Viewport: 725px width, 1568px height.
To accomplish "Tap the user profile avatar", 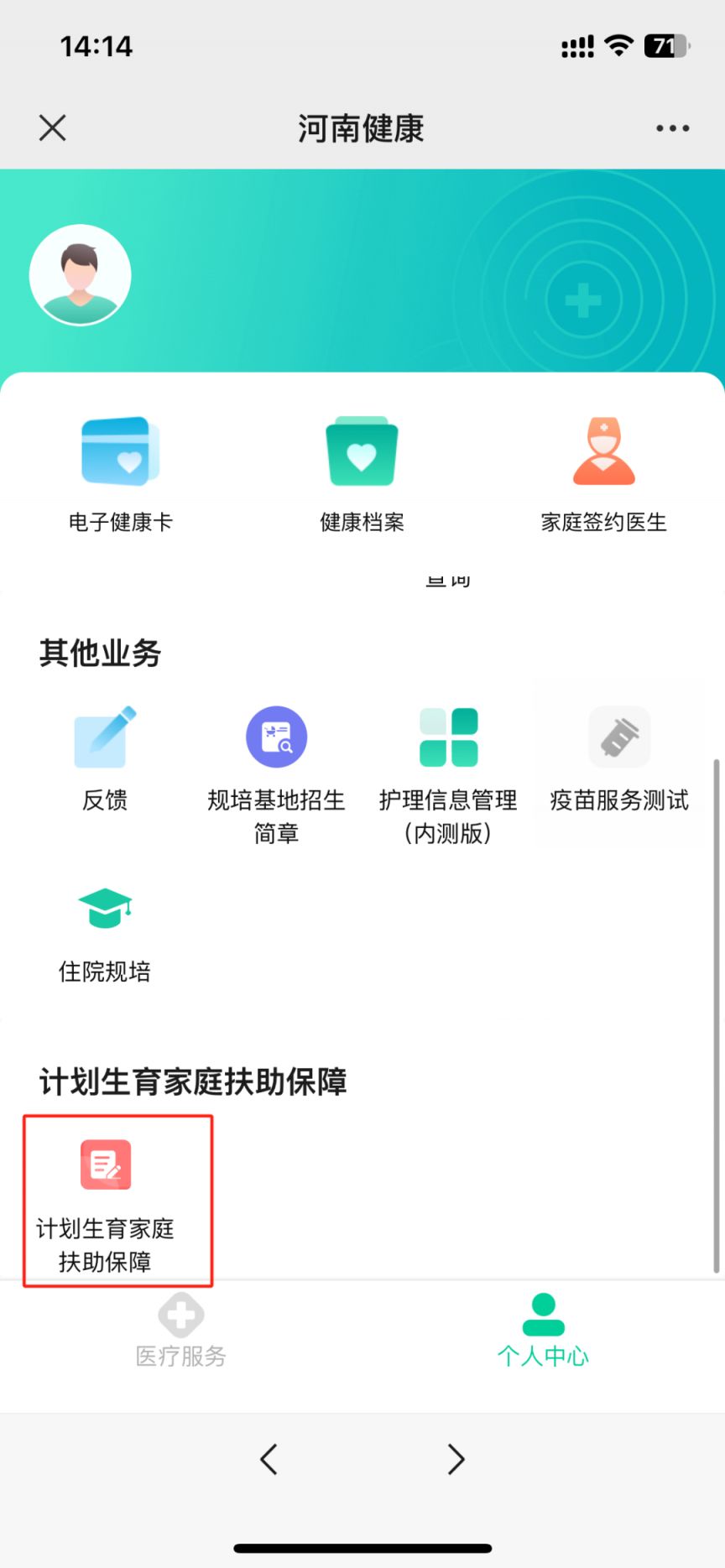I will [x=80, y=275].
